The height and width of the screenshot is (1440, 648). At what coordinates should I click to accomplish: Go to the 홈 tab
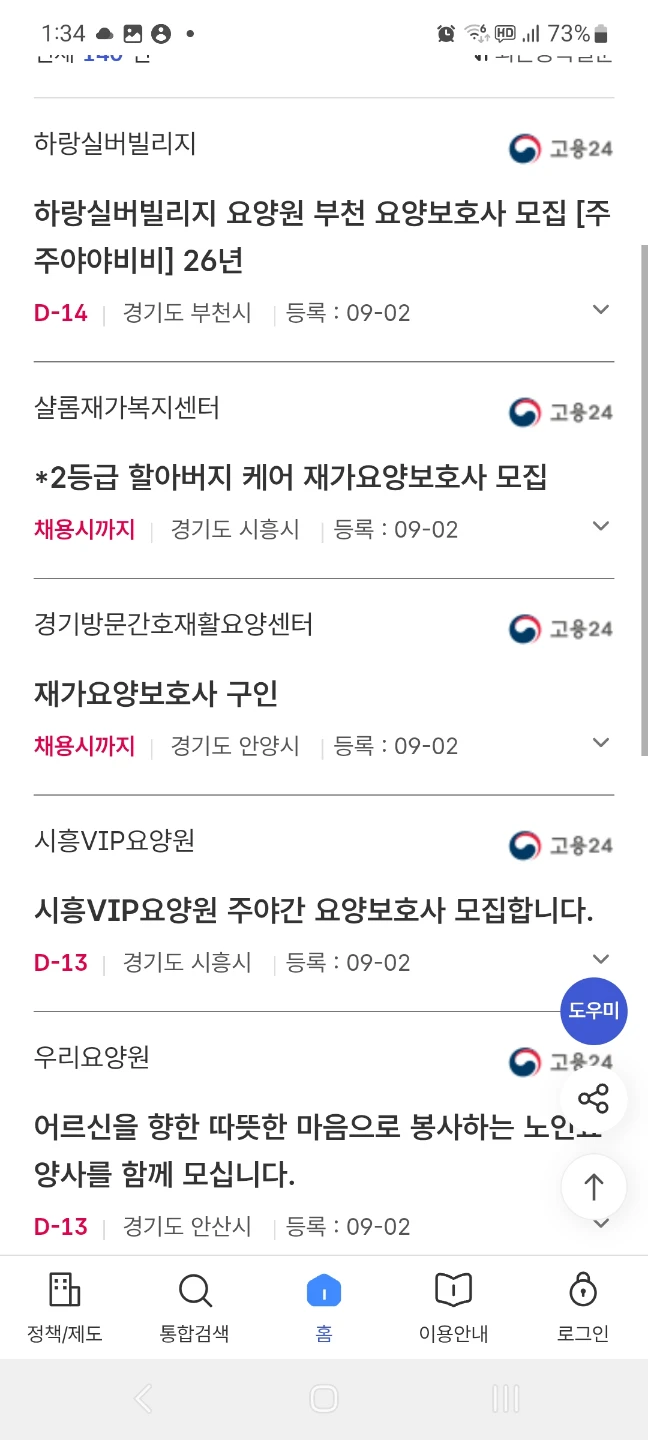324,1308
